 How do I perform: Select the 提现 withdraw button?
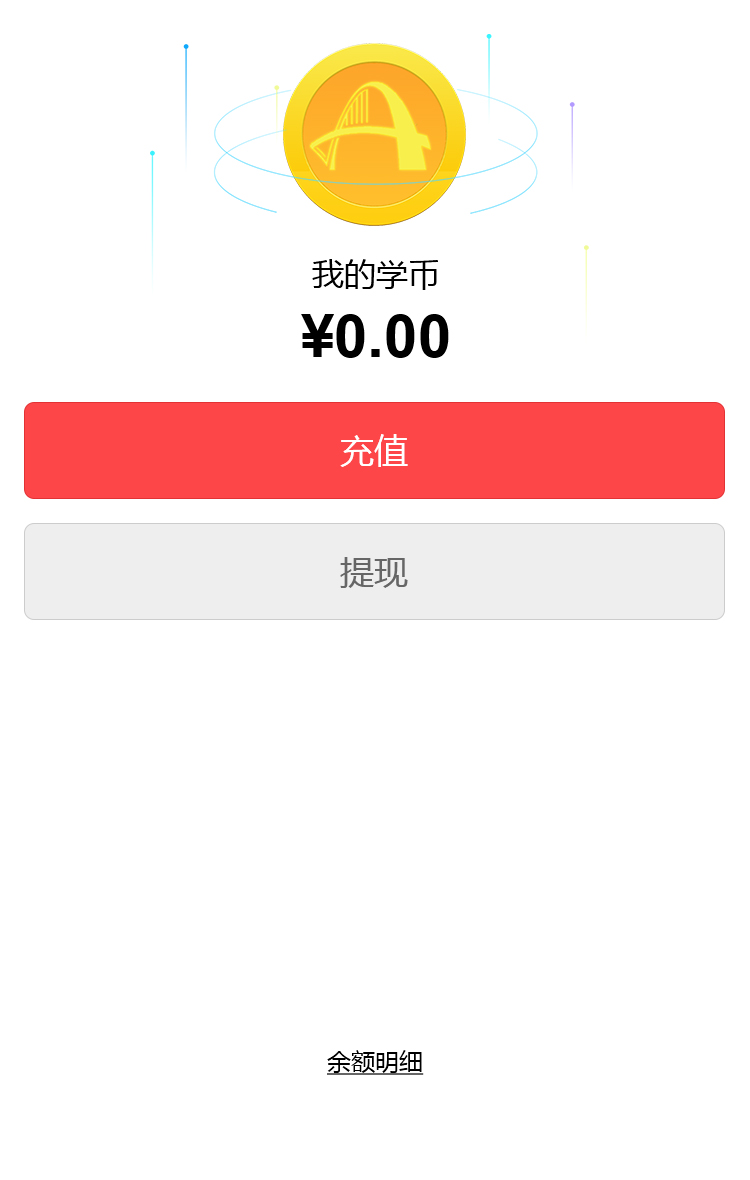[x=374, y=571]
